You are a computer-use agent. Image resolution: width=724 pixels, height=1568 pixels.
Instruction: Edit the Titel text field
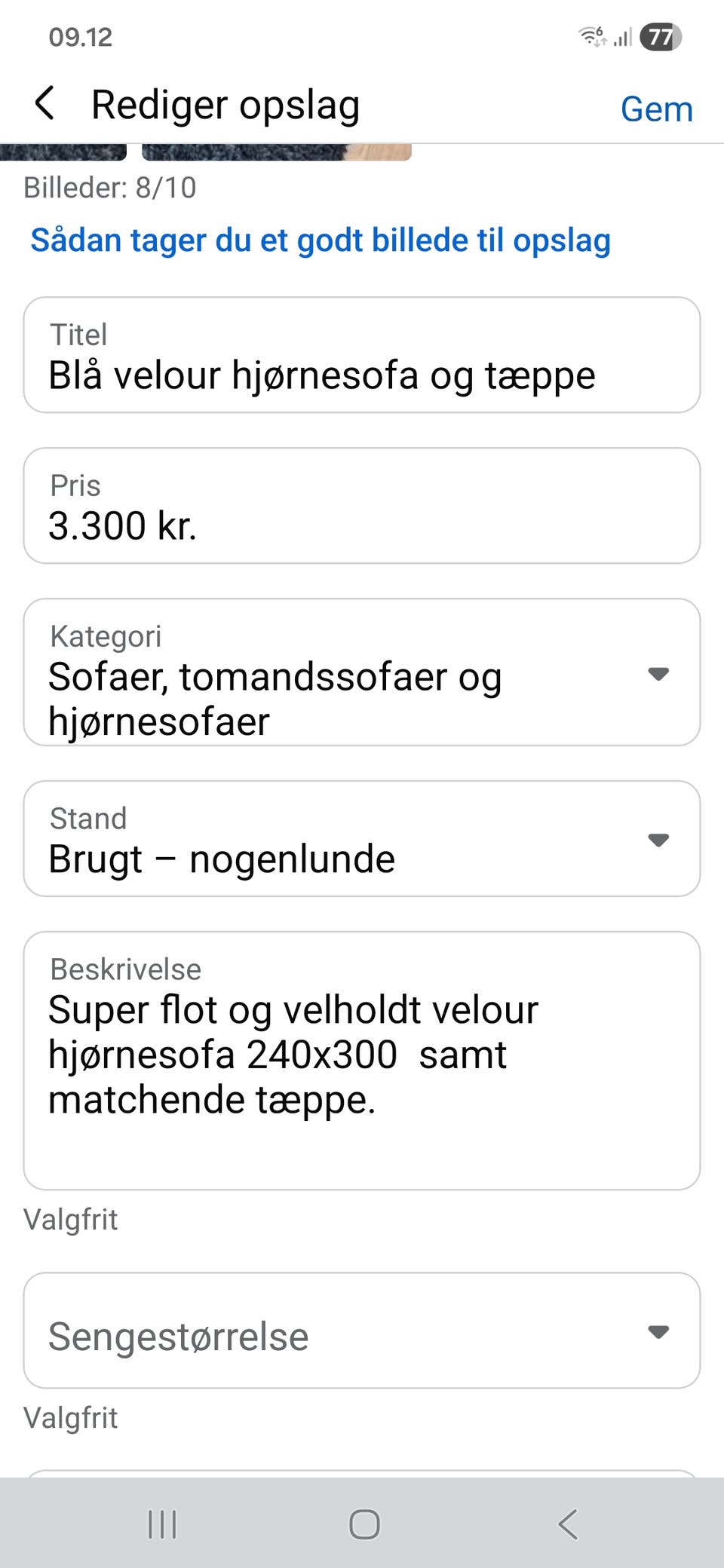click(362, 355)
